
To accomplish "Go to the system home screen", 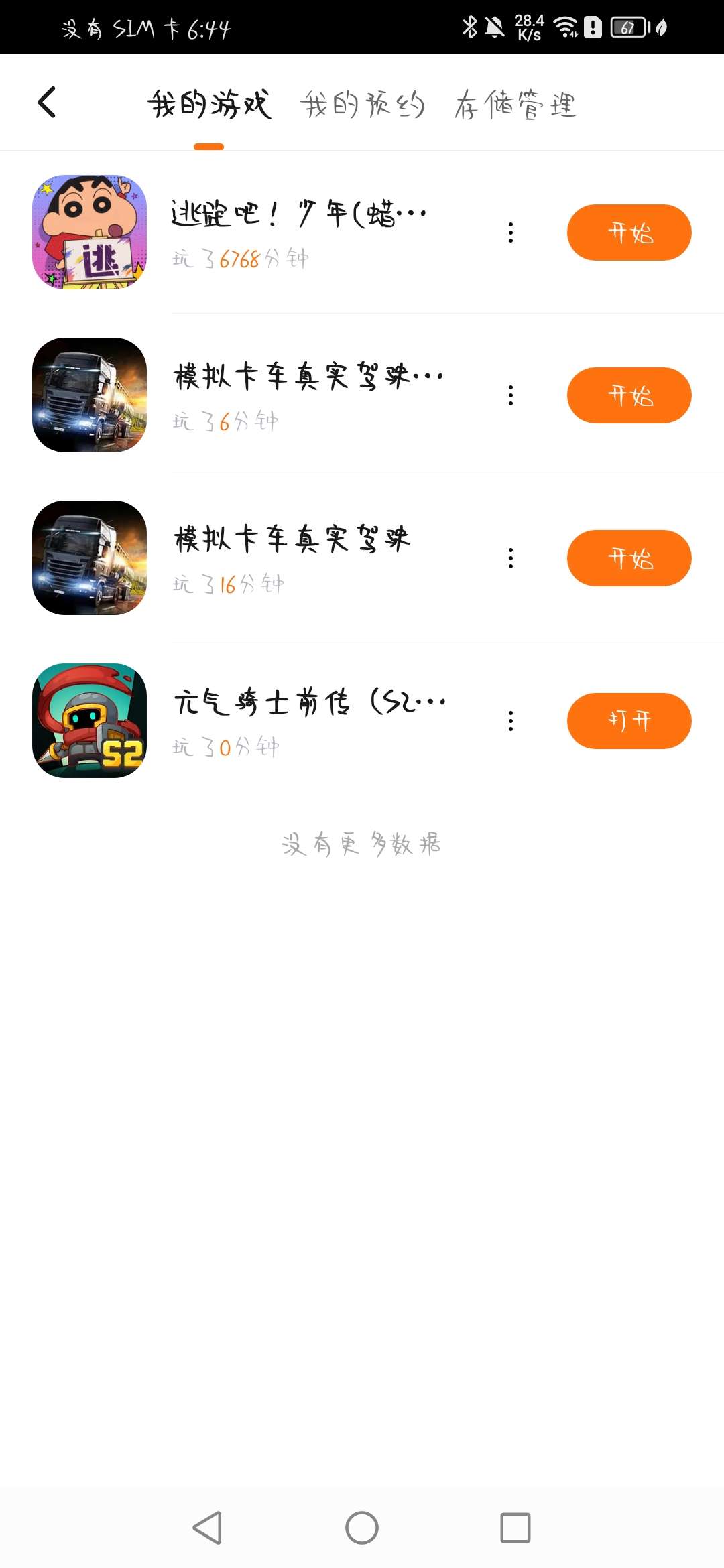I will [x=362, y=1528].
